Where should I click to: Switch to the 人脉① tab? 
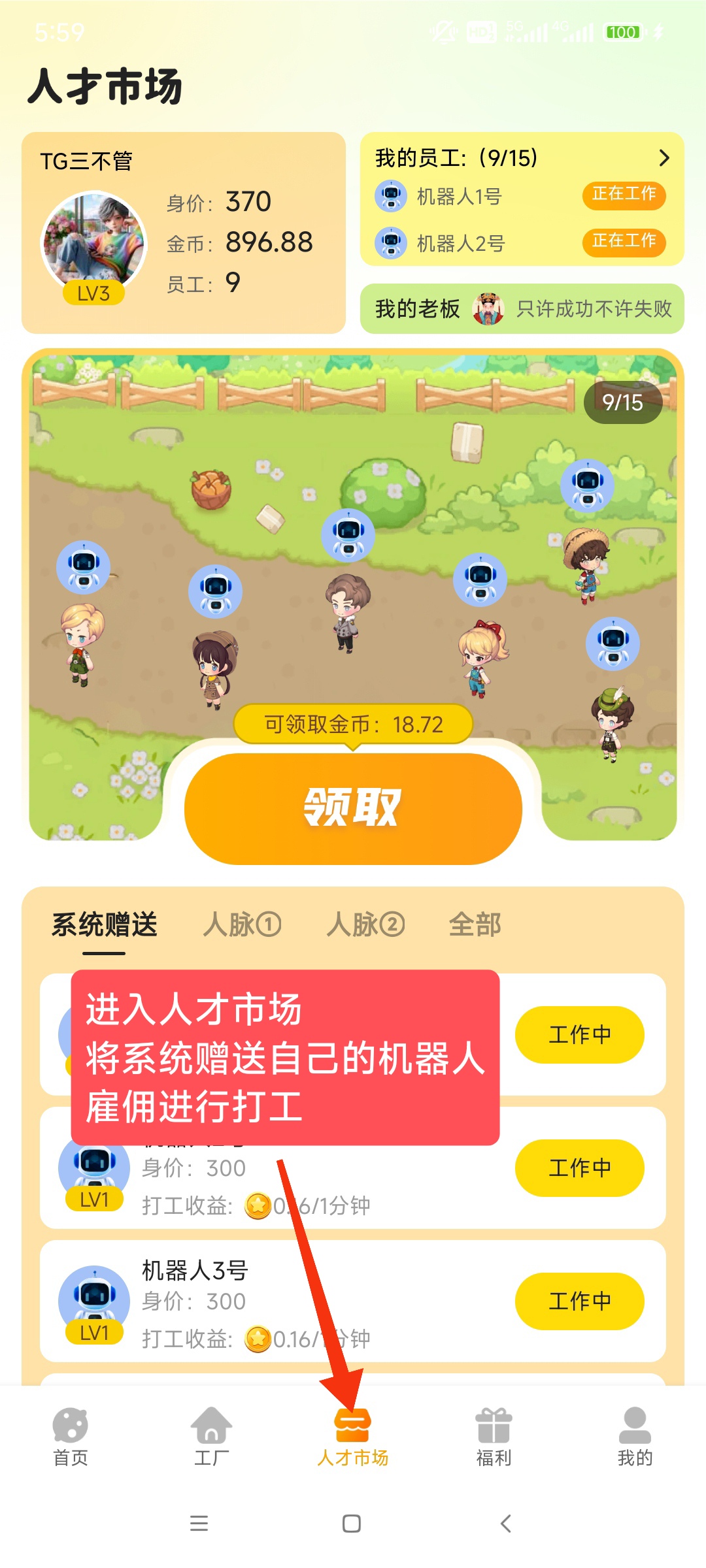(x=242, y=924)
